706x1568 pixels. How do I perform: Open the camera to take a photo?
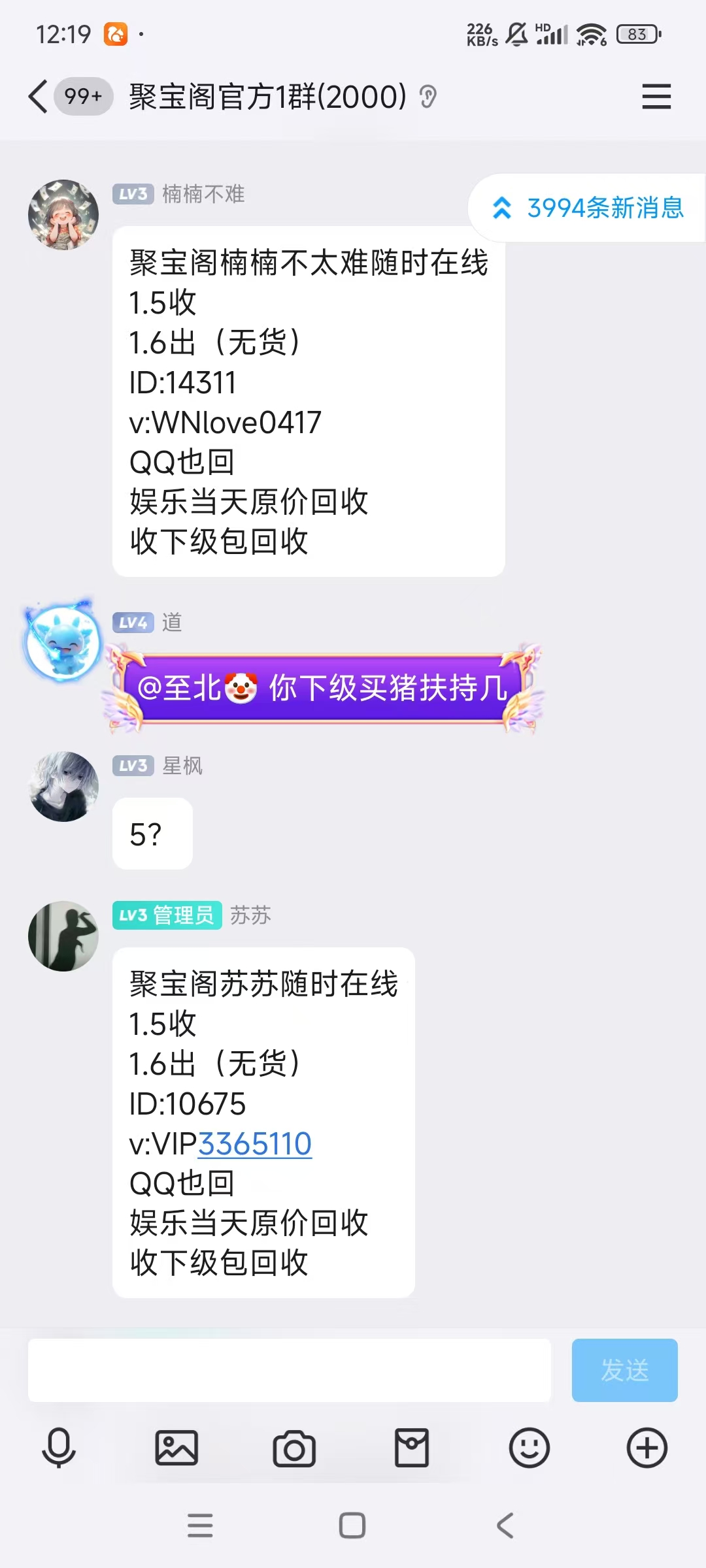(x=294, y=1448)
